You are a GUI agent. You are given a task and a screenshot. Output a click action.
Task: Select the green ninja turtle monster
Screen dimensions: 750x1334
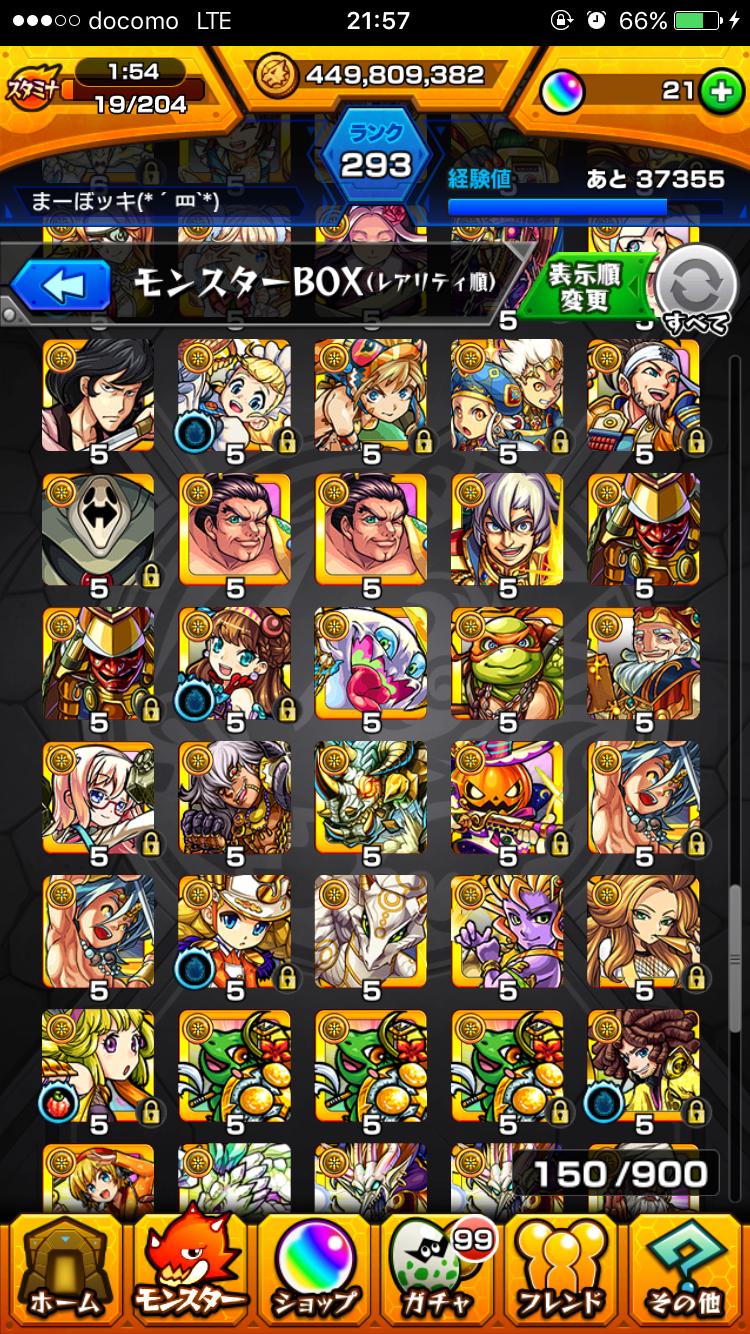pos(507,664)
